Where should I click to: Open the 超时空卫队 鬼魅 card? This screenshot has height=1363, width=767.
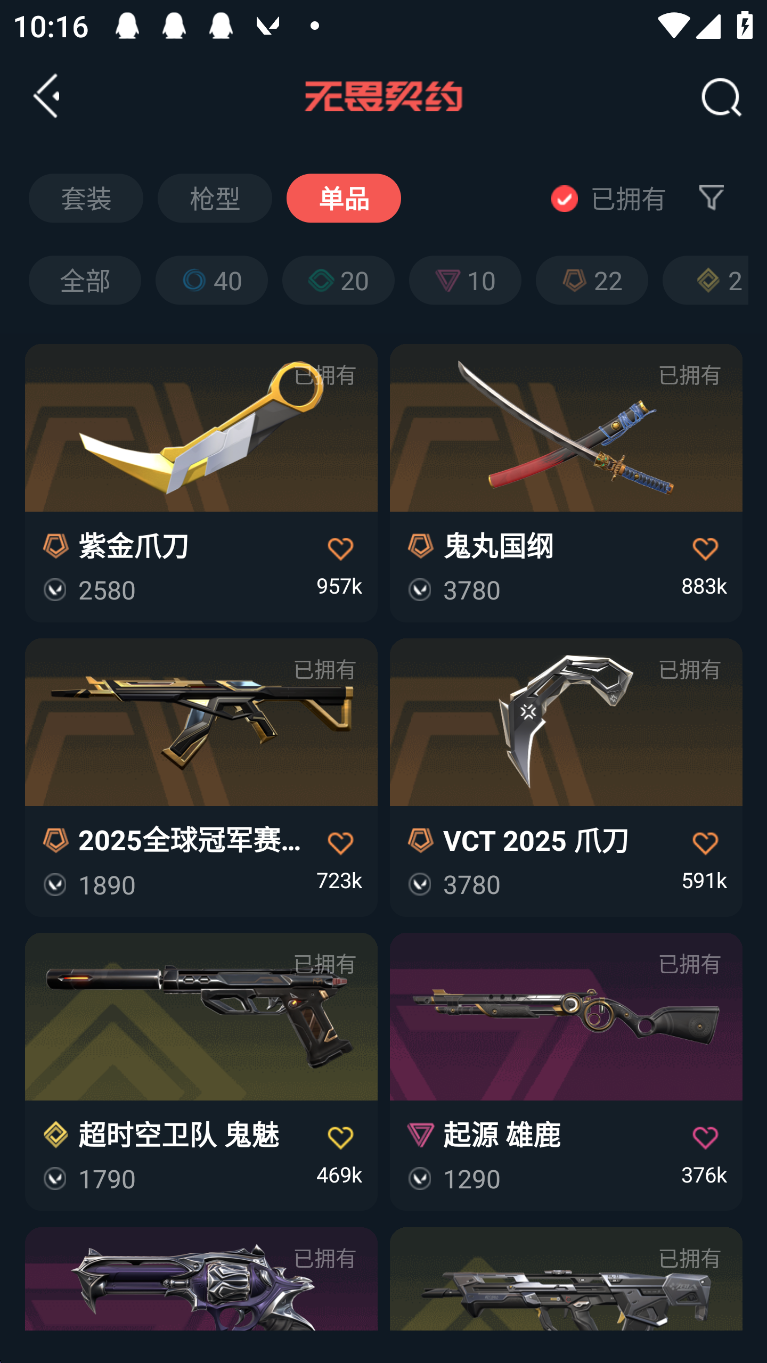[201, 1030]
